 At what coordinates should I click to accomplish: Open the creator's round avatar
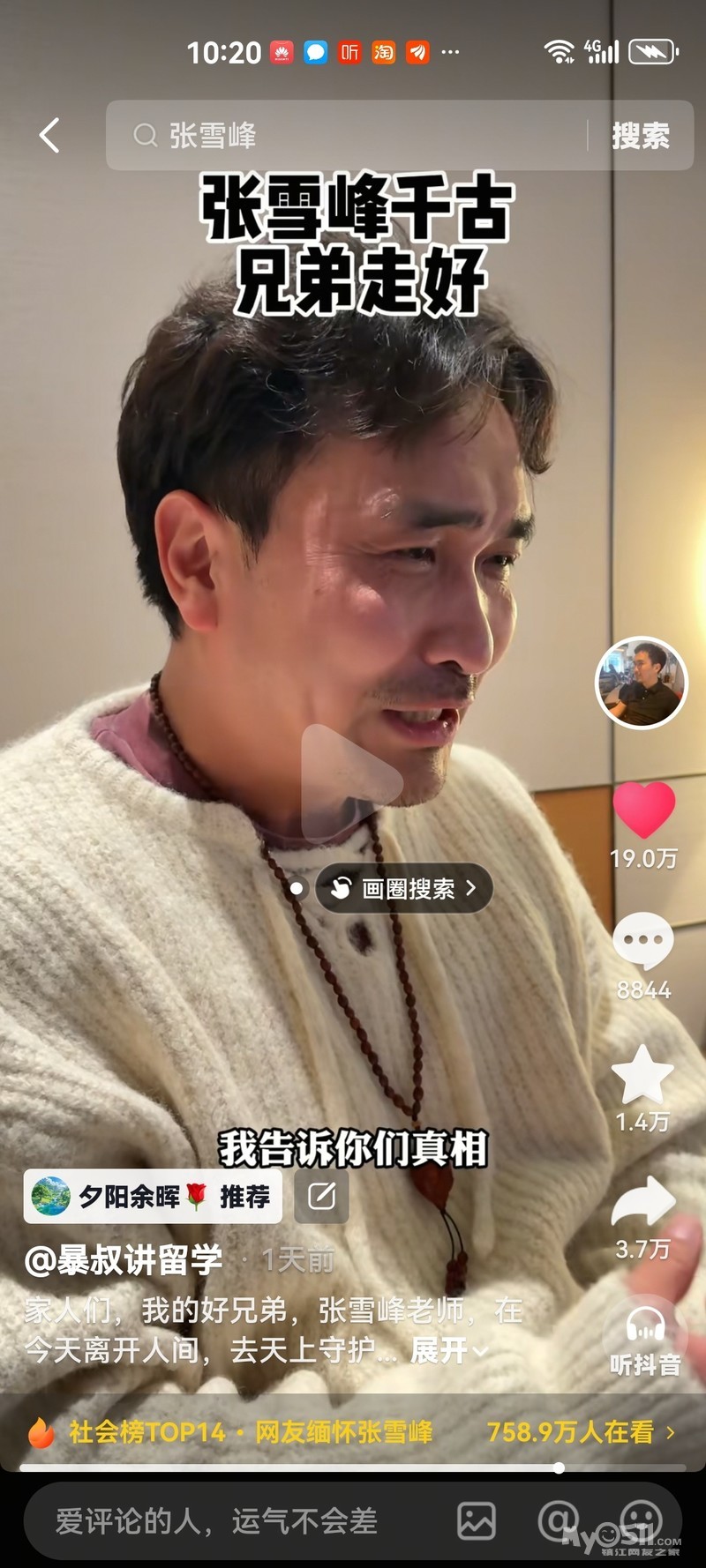[x=642, y=683]
